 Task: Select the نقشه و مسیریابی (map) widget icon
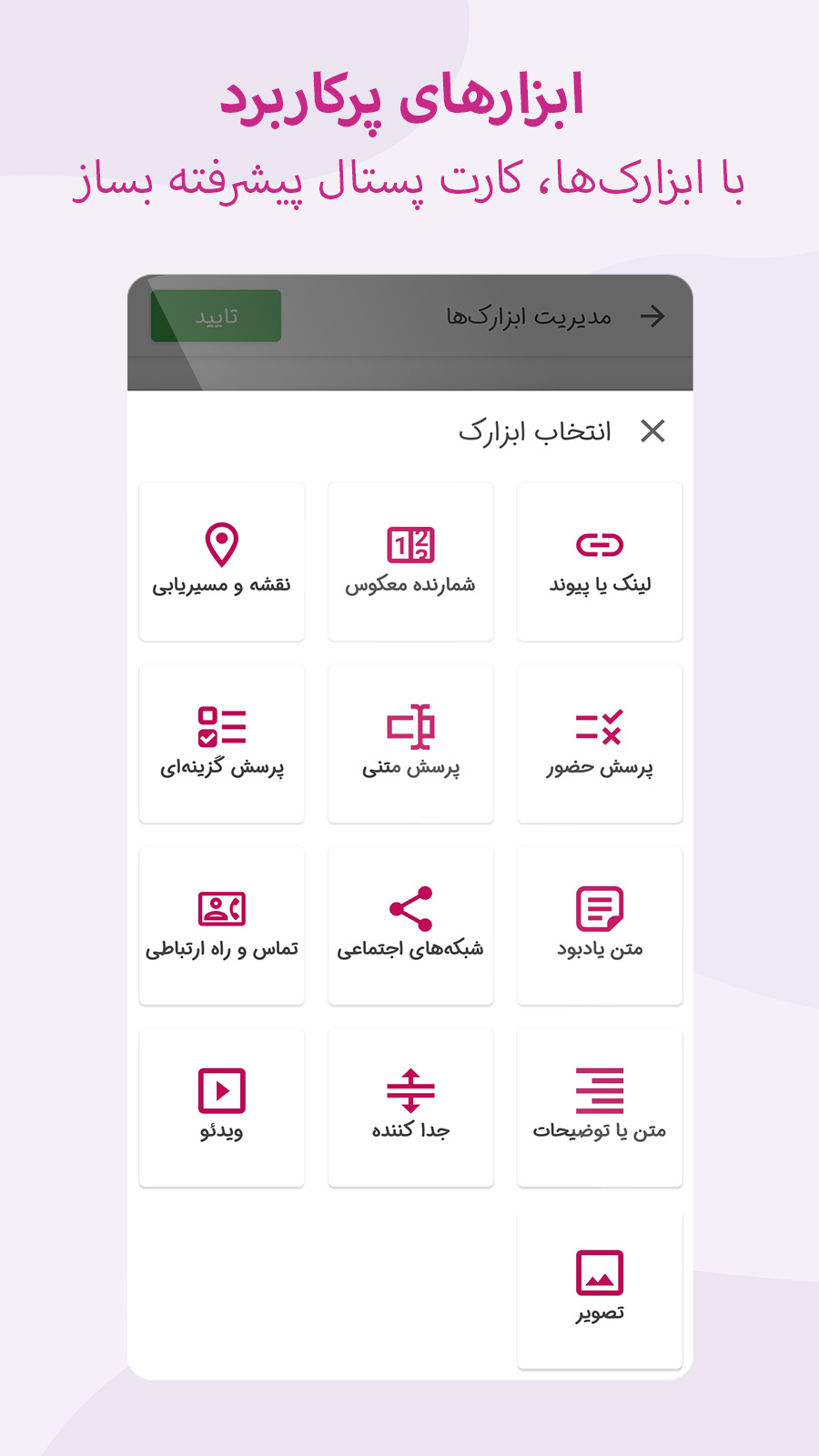coord(221,561)
